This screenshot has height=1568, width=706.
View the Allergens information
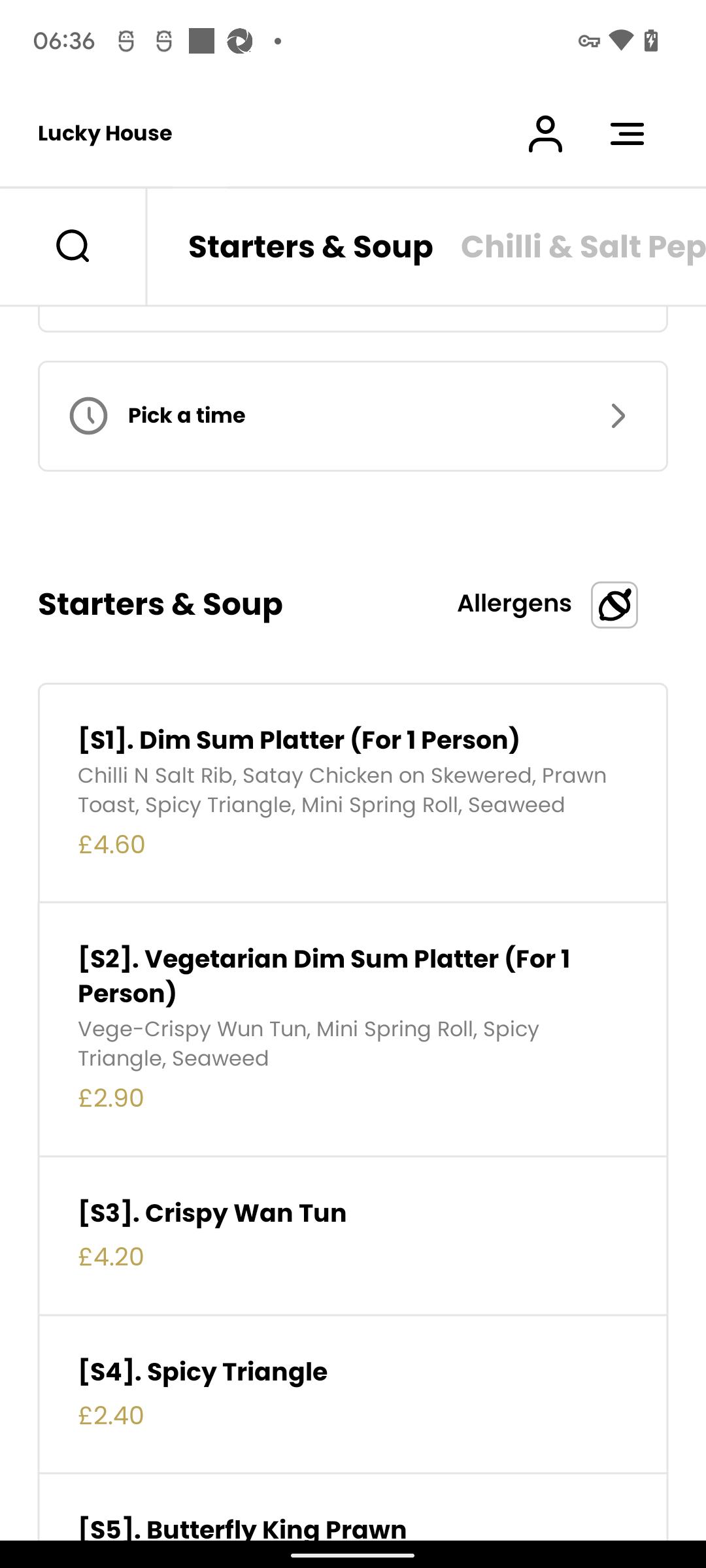pos(548,604)
